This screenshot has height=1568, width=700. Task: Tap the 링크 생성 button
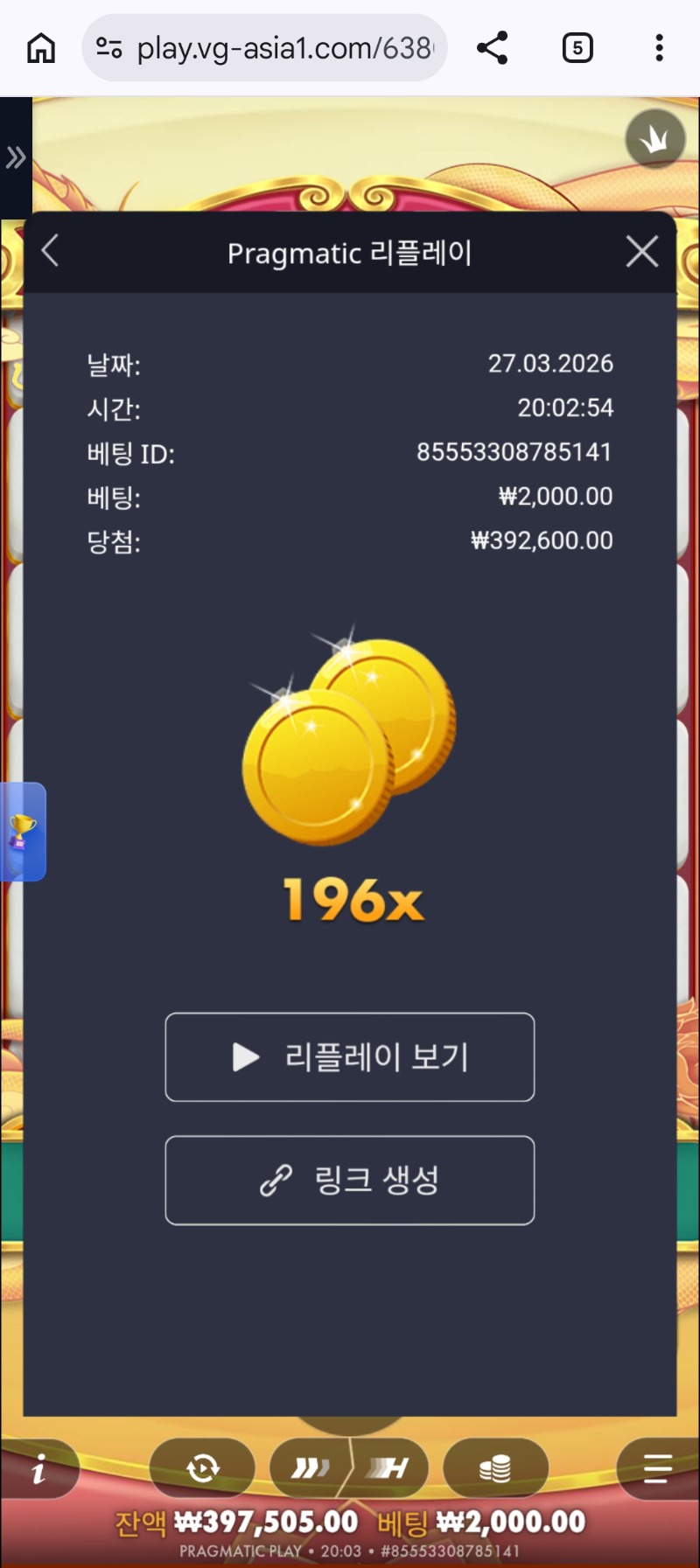pos(350,1180)
